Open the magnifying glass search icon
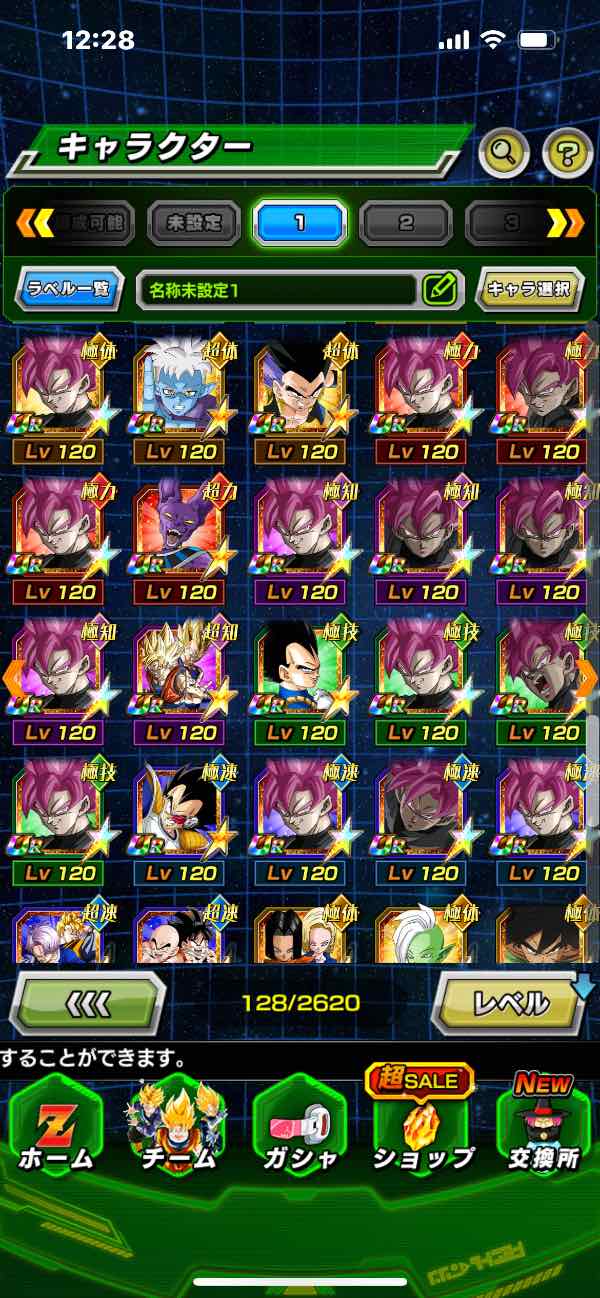Viewport: 600px width, 1298px height. coord(505,152)
